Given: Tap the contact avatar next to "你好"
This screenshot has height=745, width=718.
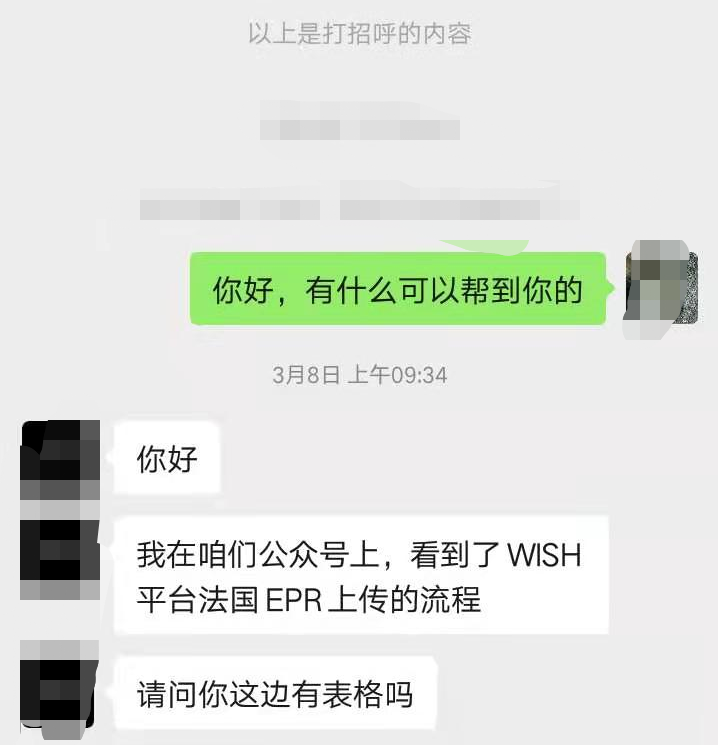Looking at the screenshot, I should pyautogui.click(x=61, y=459).
